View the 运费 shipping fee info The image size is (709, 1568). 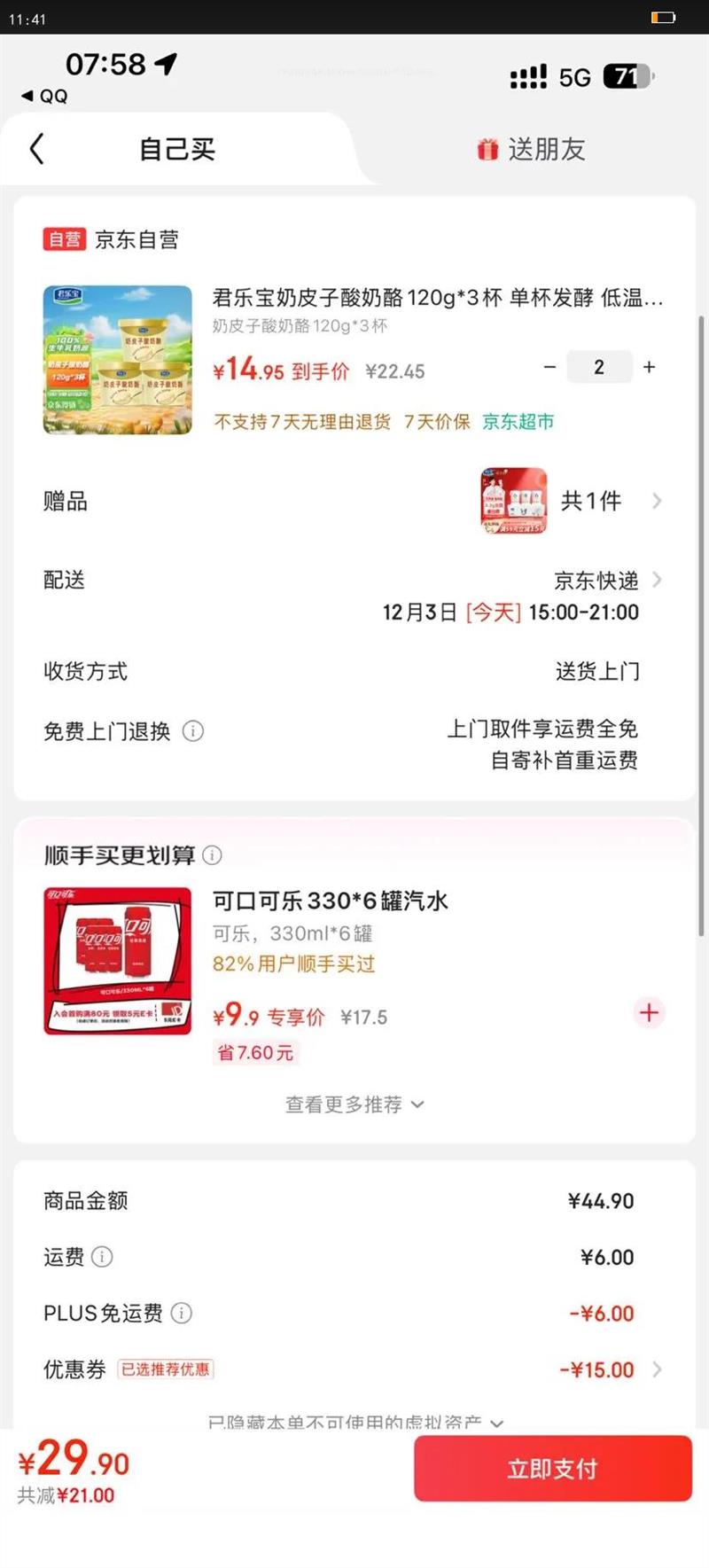click(x=103, y=1257)
